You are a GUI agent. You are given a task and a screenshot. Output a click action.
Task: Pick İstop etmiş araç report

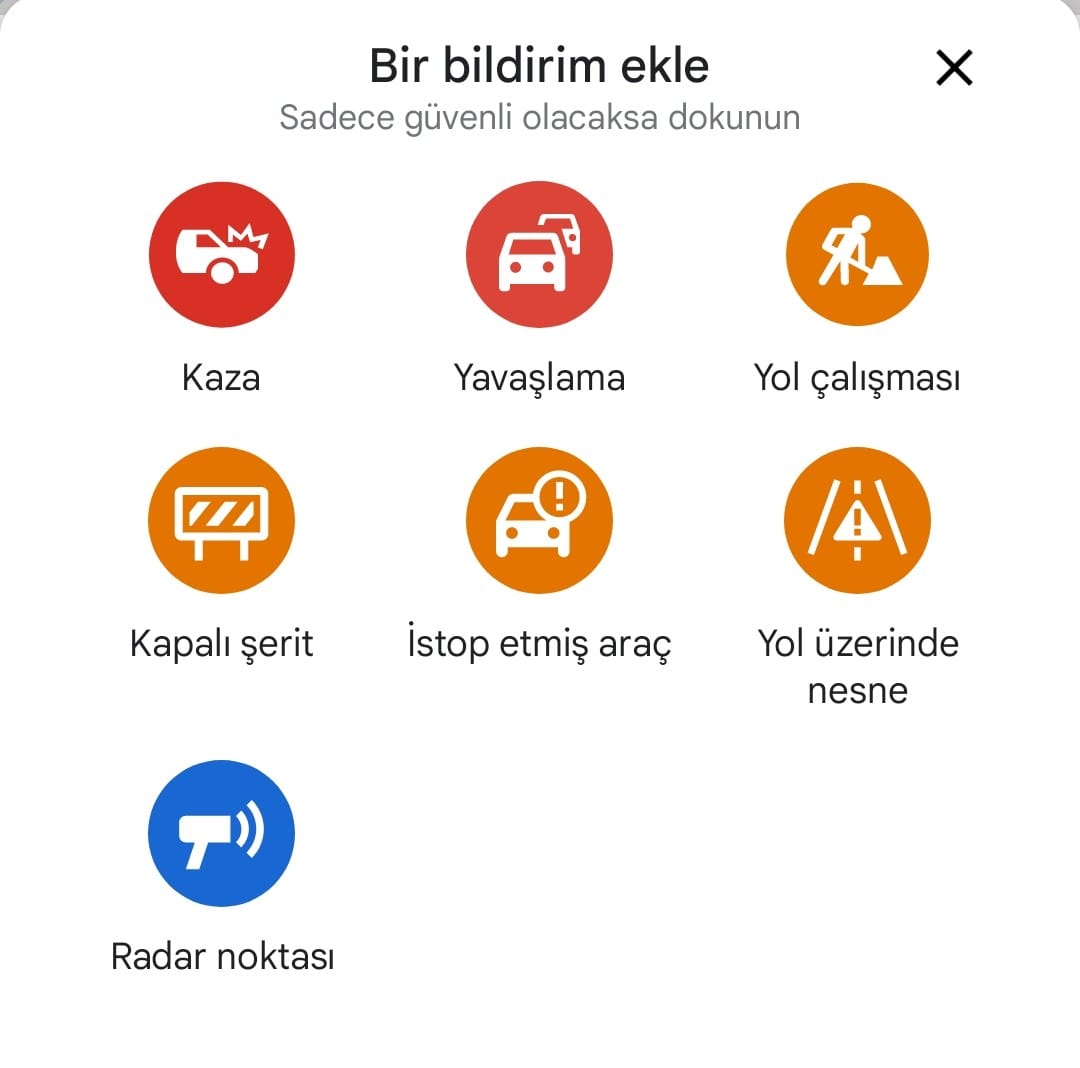coord(539,520)
